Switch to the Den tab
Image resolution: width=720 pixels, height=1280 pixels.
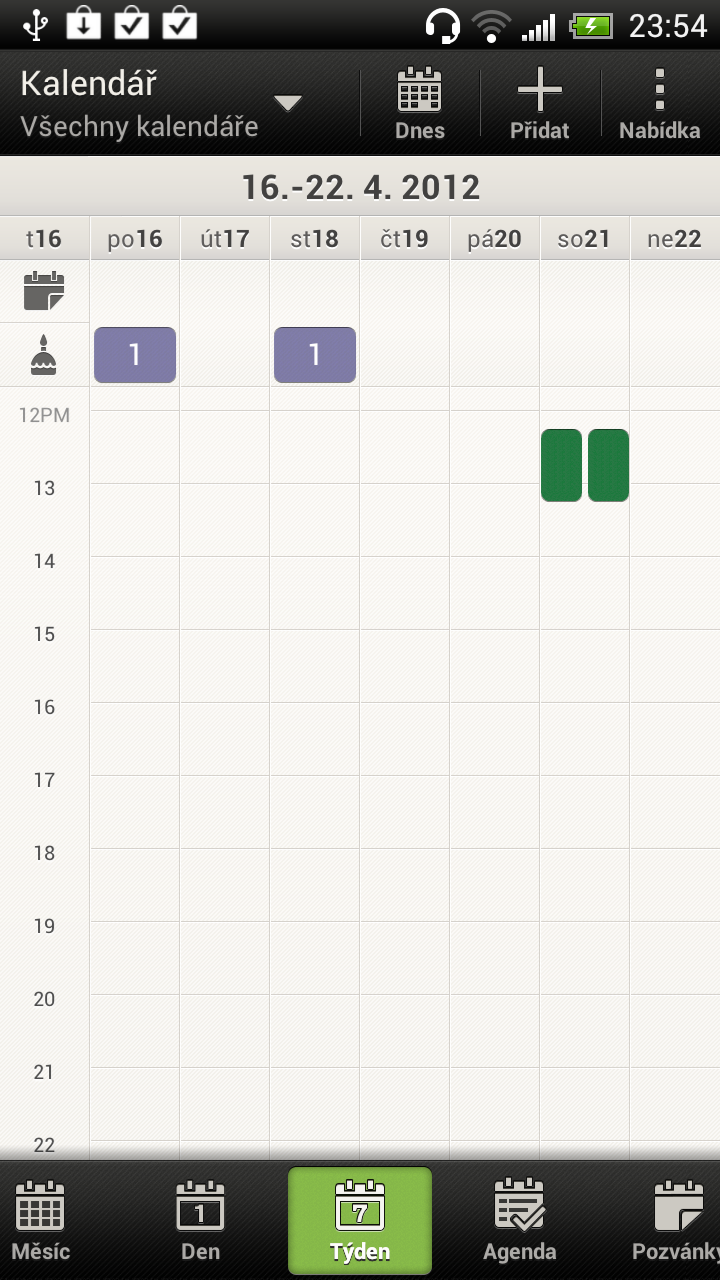(x=200, y=1220)
